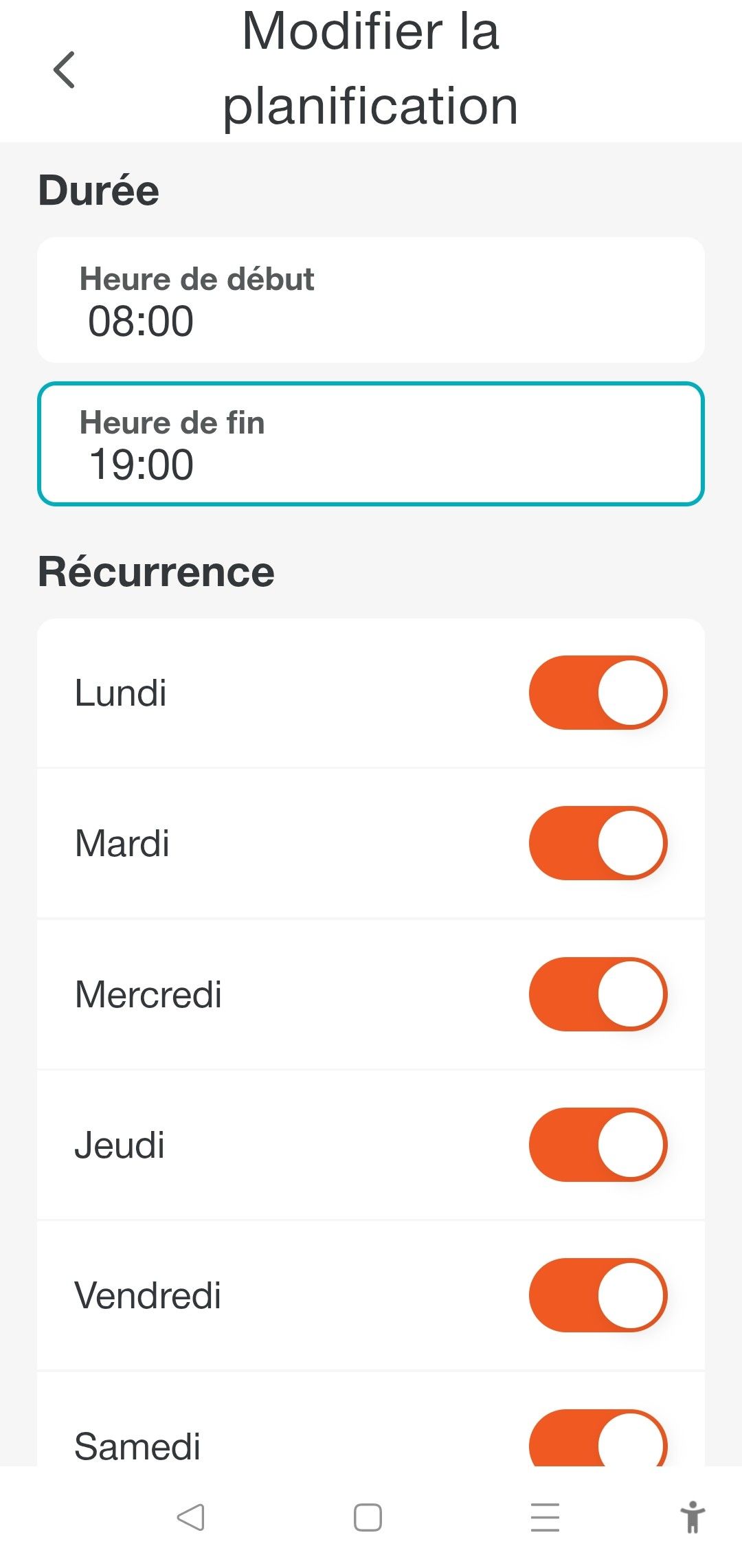The image size is (742, 1568).
Task: Switch off Jeudi in the schedule
Action: click(598, 1145)
